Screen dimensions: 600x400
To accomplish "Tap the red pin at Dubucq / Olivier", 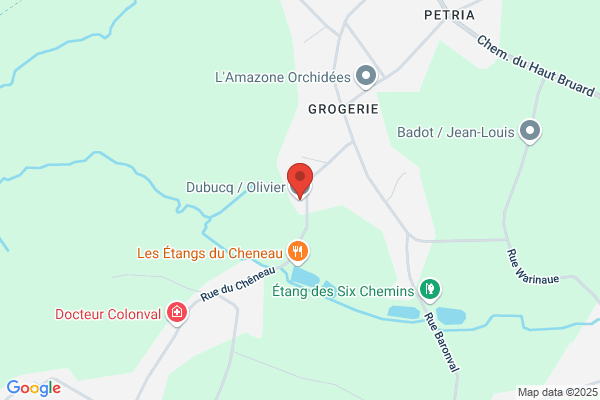I will 300,181.
